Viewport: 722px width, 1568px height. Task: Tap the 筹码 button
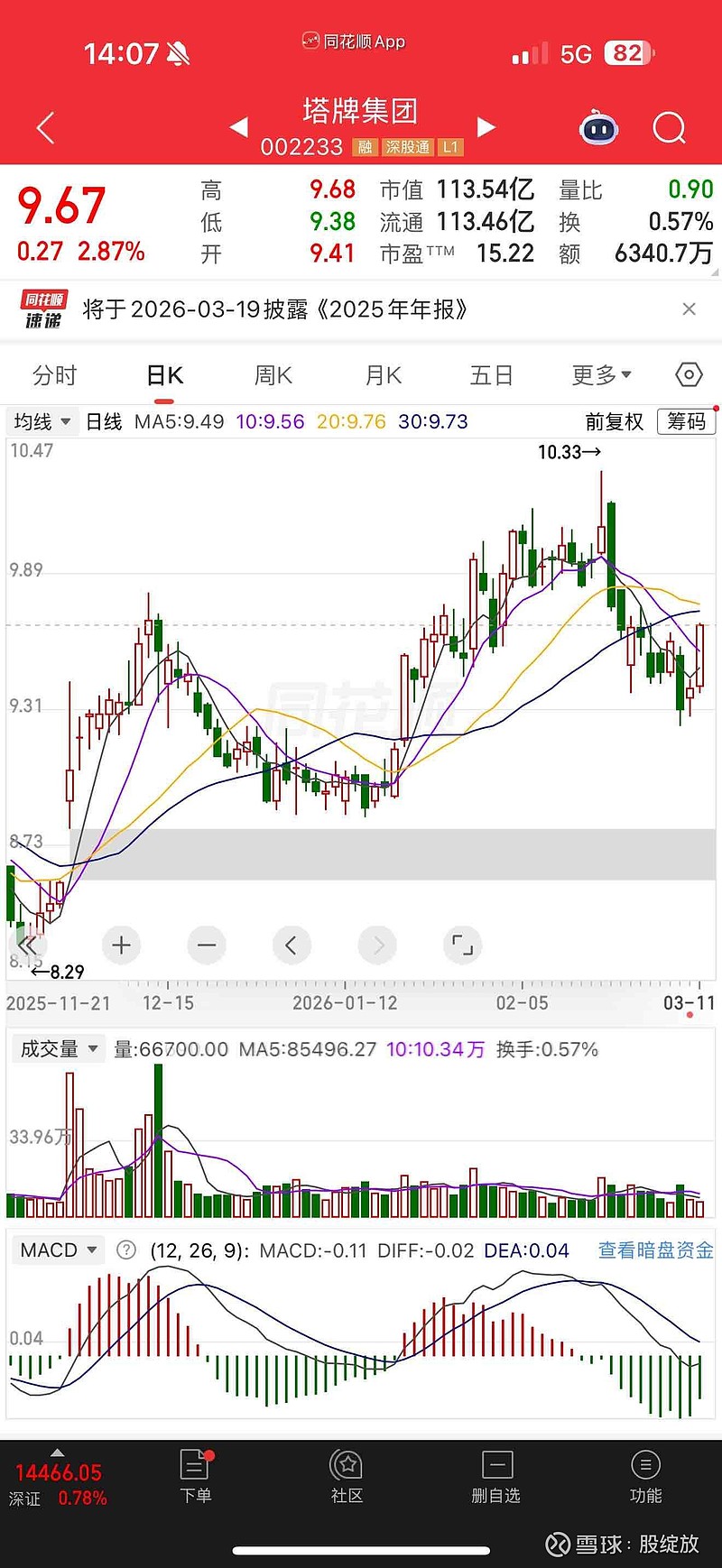(x=686, y=421)
